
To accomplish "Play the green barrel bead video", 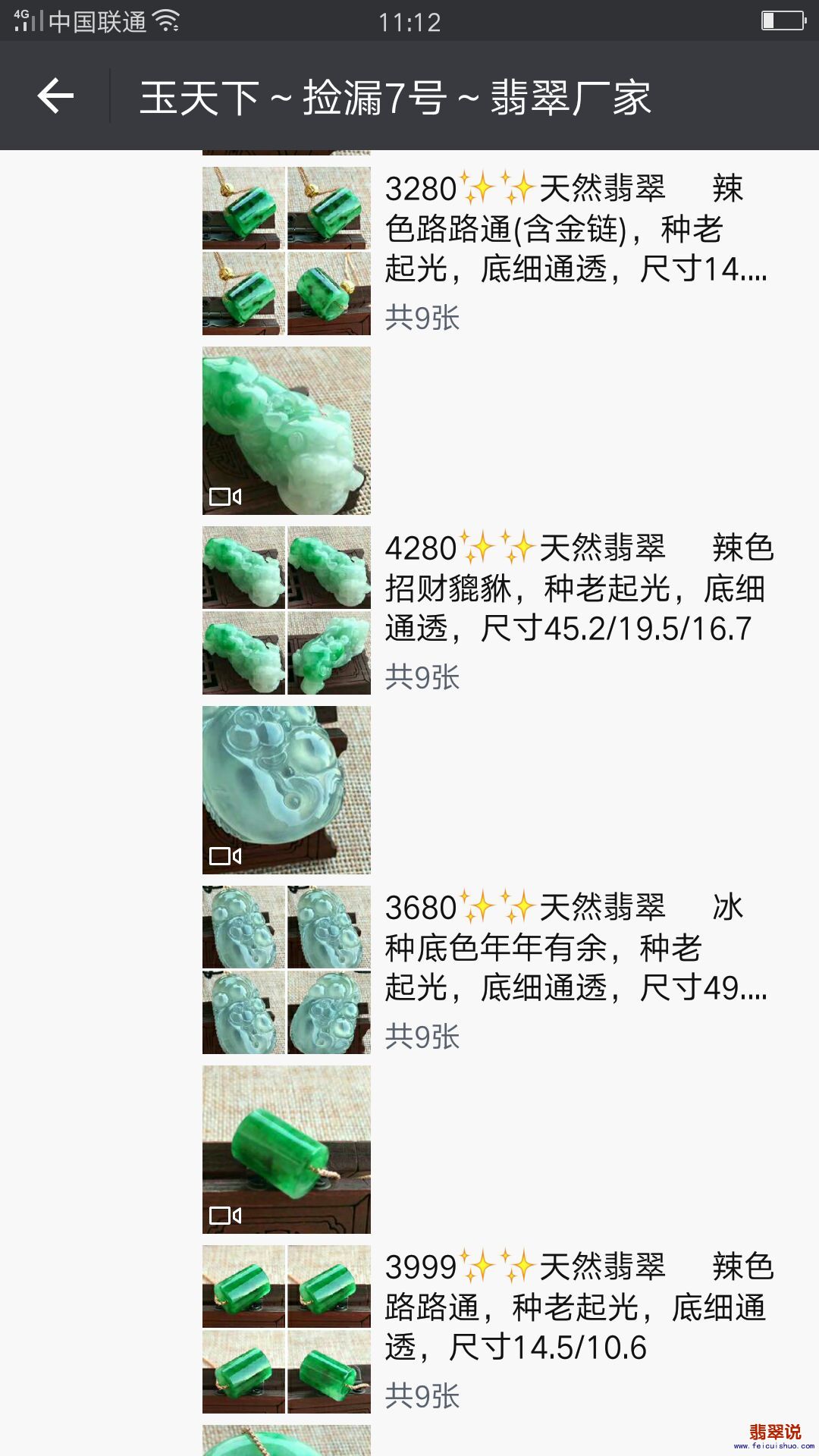I will click(x=287, y=1150).
